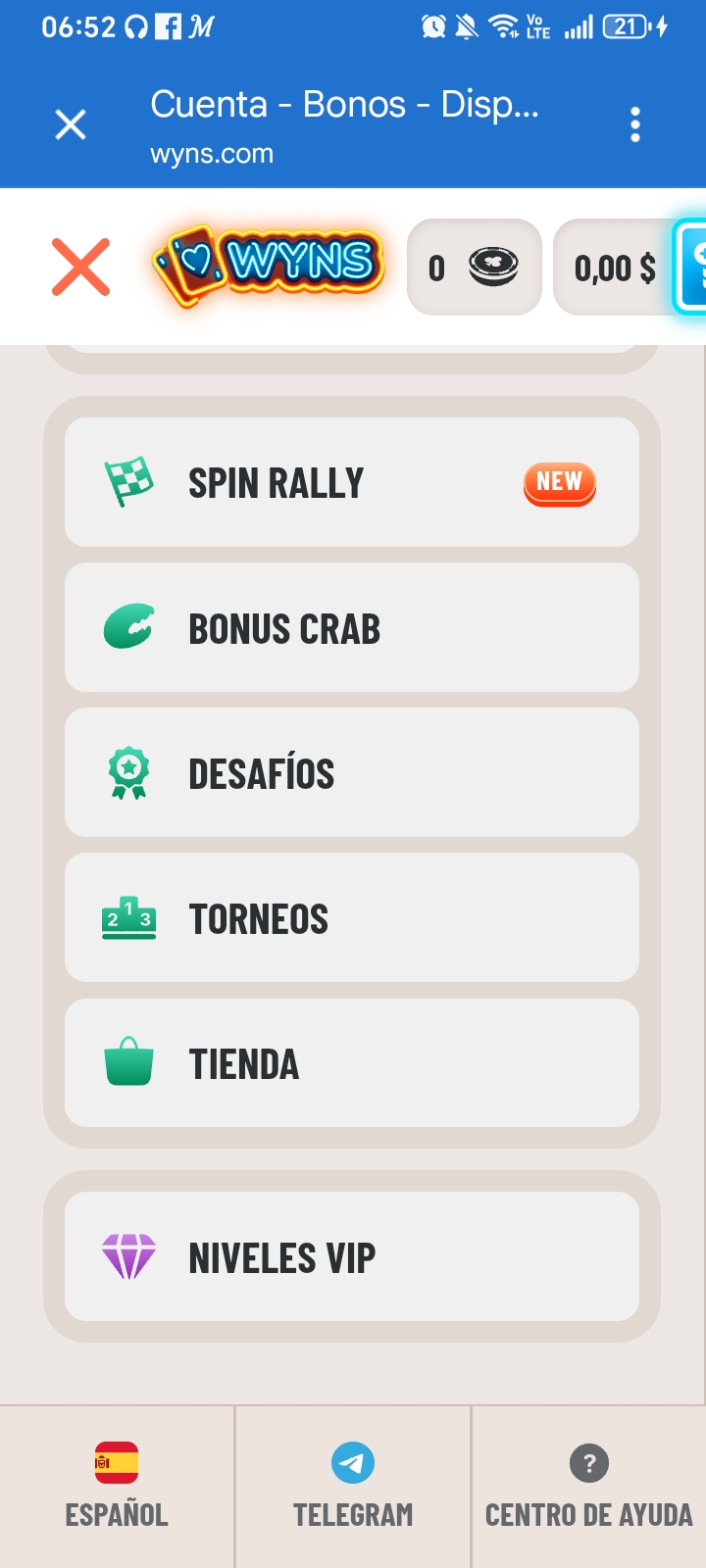The image size is (706, 1568).
Task: Close the browser tab with the white X
Action: point(71,124)
